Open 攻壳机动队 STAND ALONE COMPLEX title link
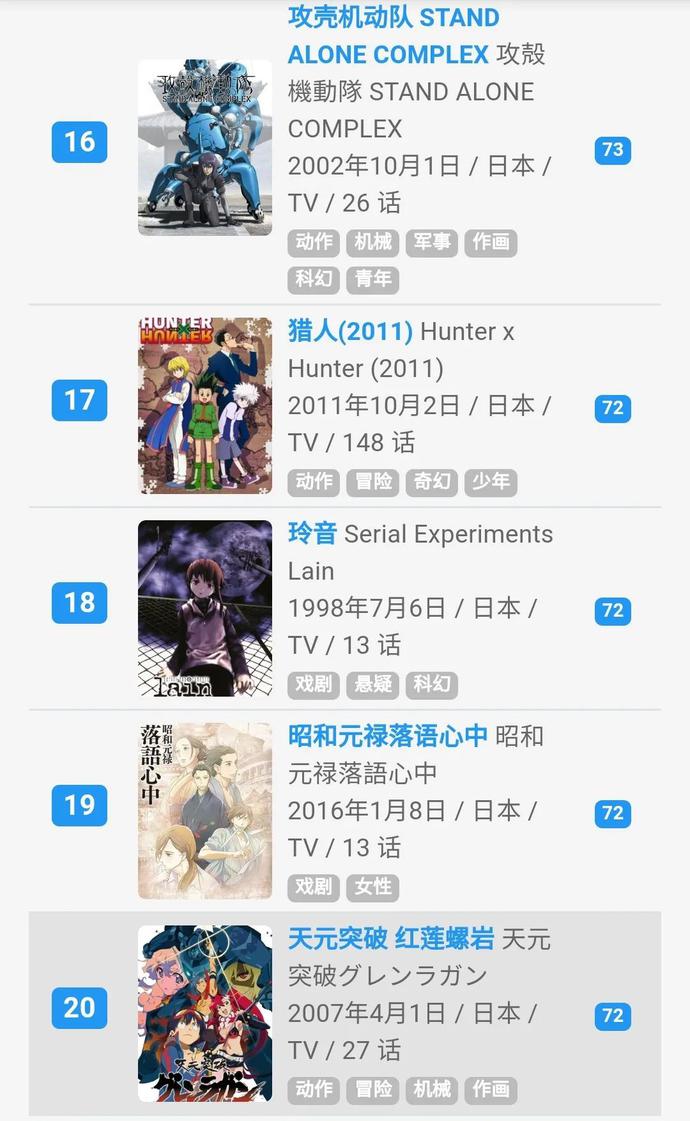This screenshot has height=1121, width=690. (393, 36)
